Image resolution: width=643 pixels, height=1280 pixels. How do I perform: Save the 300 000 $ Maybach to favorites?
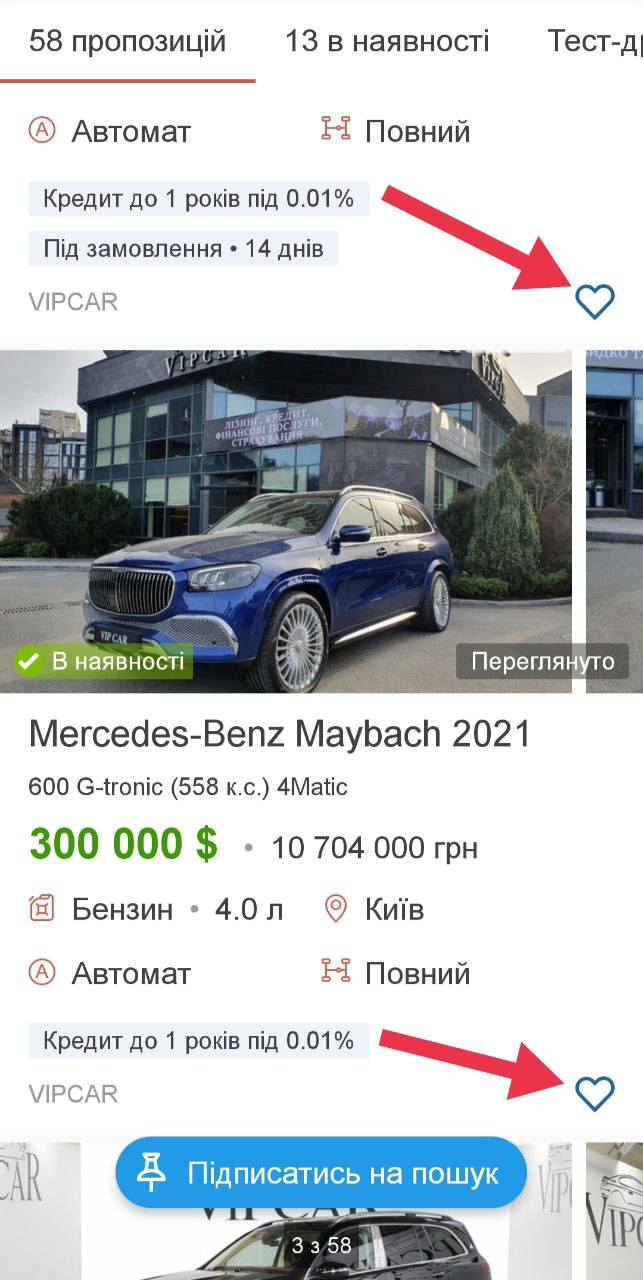[595, 1093]
